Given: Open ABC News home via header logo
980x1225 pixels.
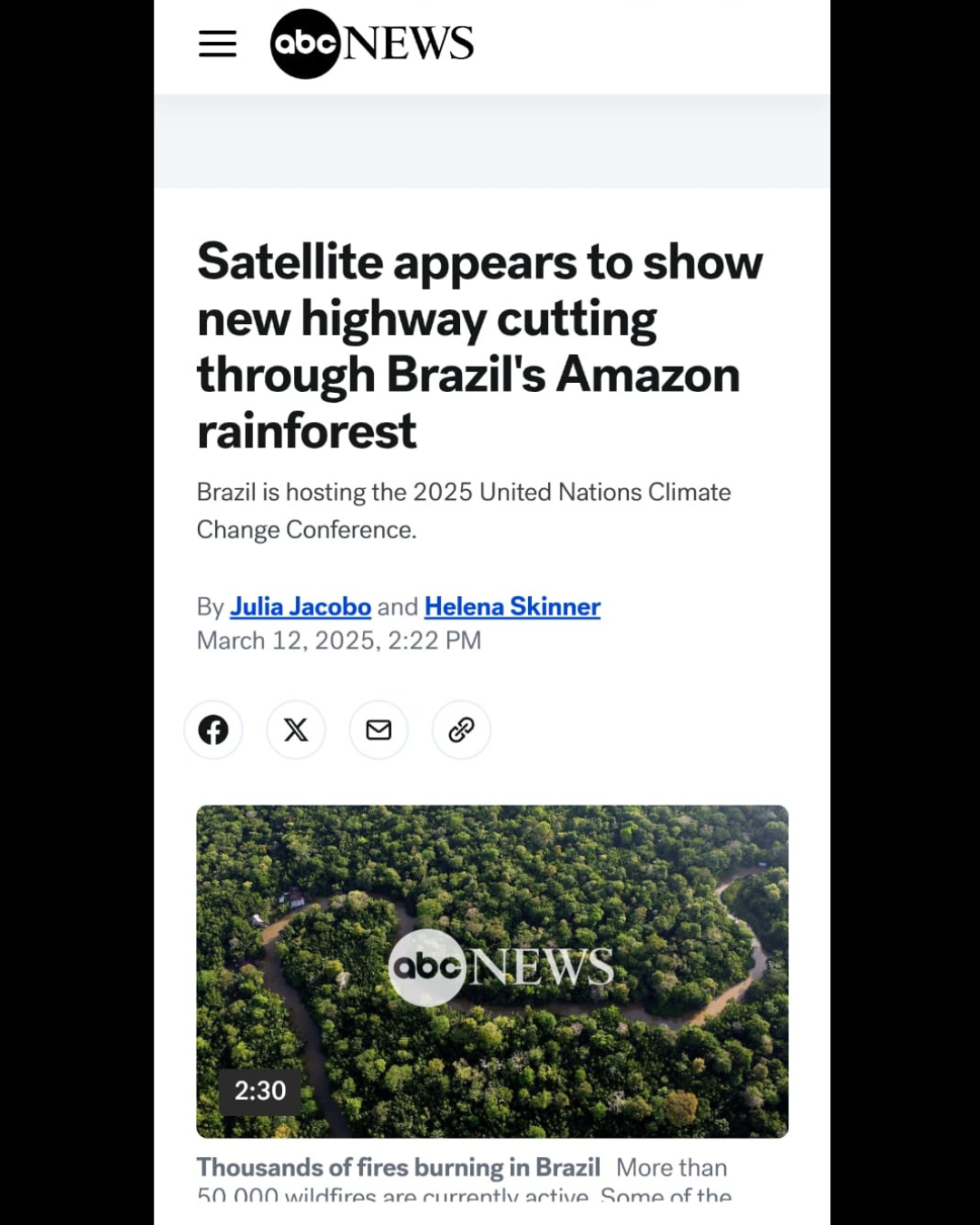Looking at the screenshot, I should click(372, 44).
